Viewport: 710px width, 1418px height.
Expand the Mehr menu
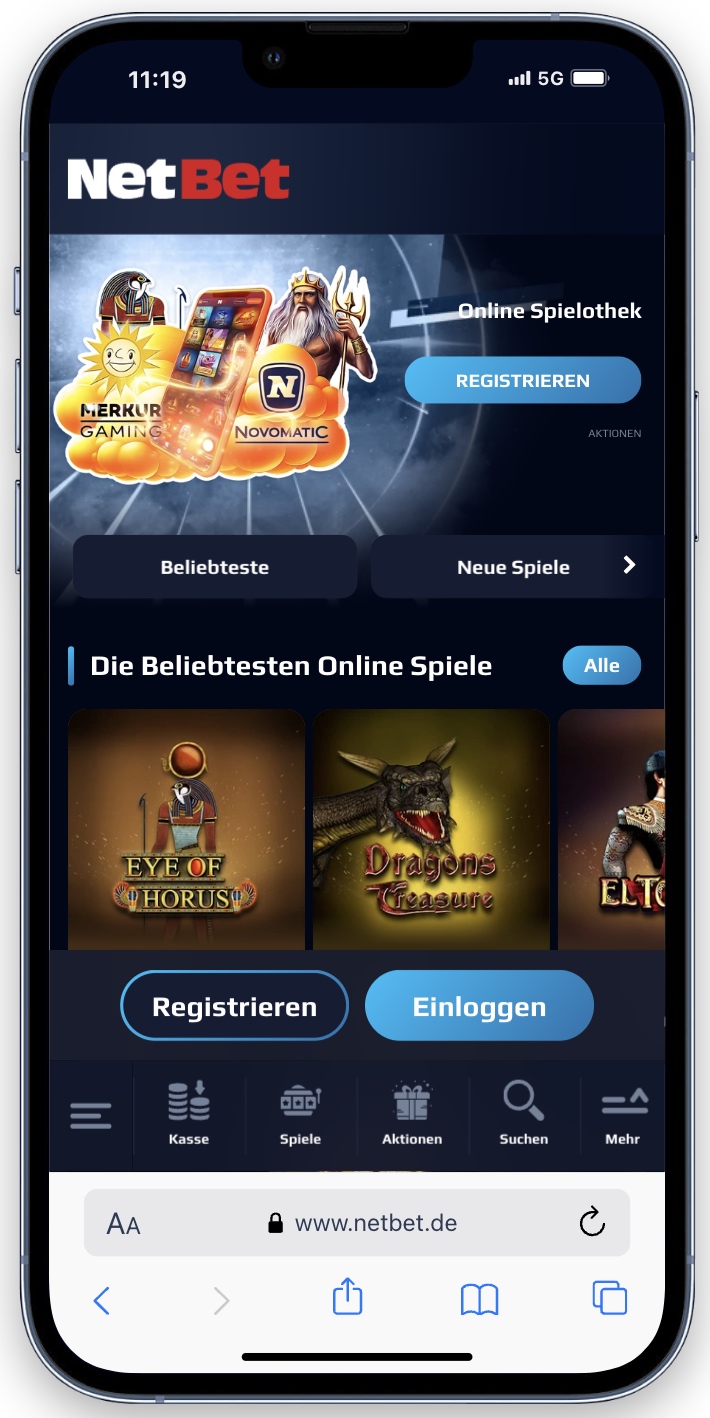tap(623, 1113)
